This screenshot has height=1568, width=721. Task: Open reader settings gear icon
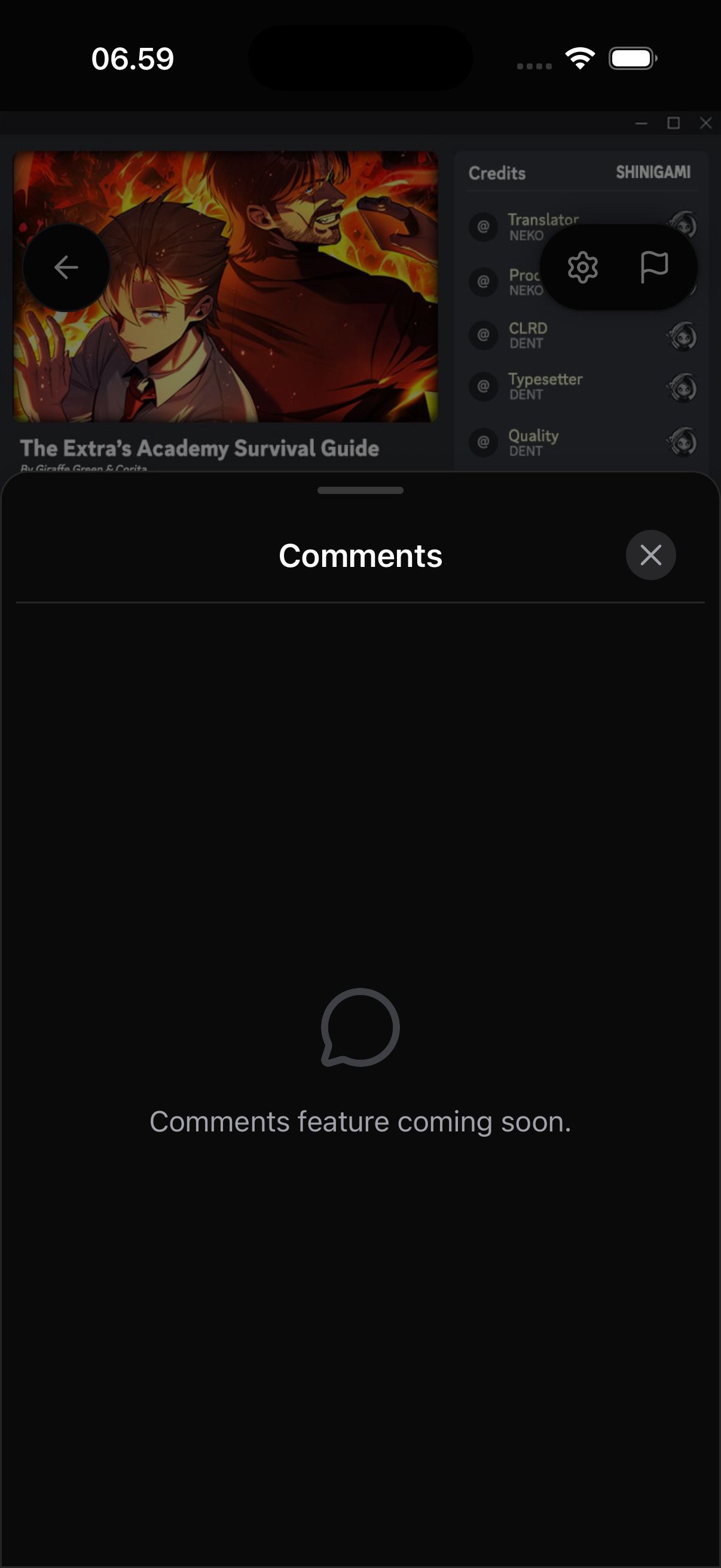582,267
